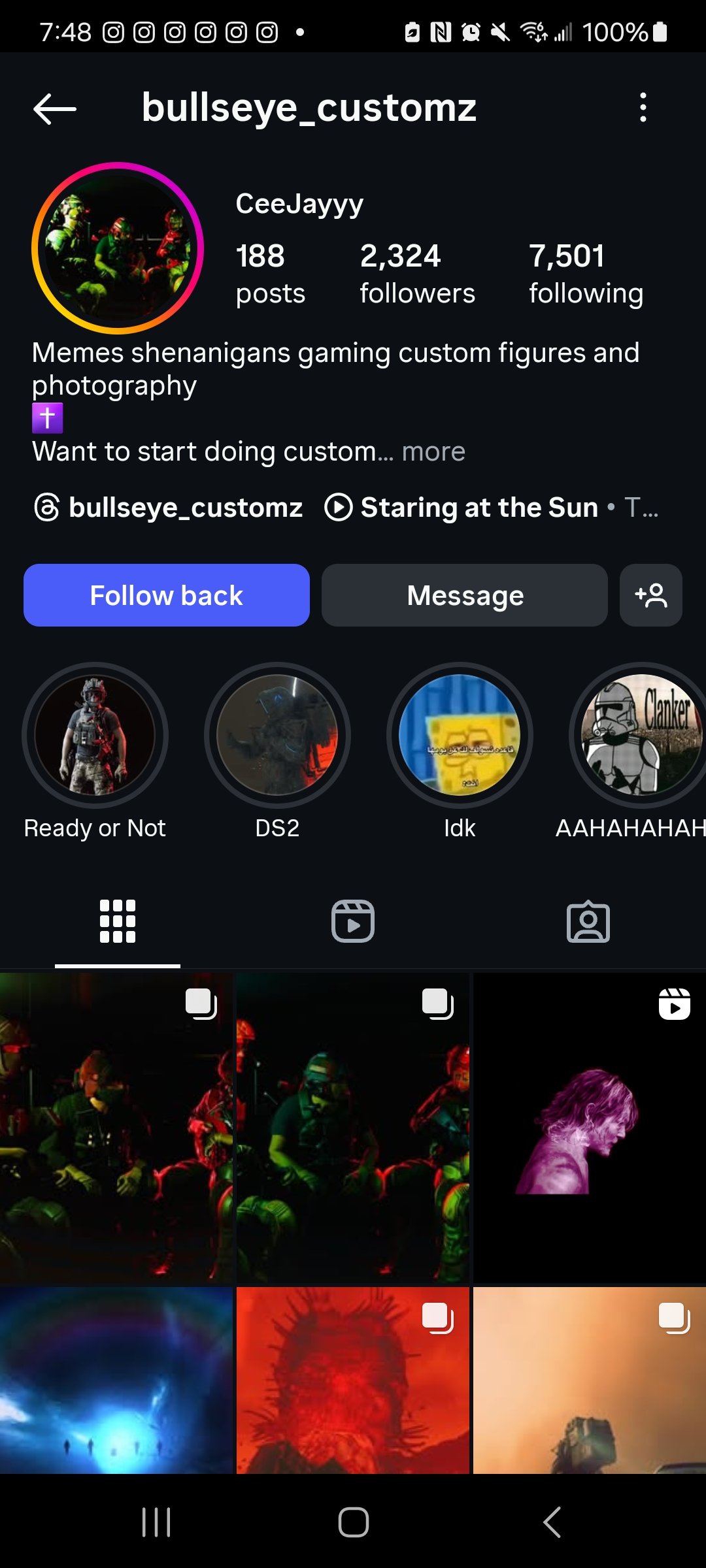Open the 2,324 followers list
This screenshot has height=1568, width=706.
(417, 273)
